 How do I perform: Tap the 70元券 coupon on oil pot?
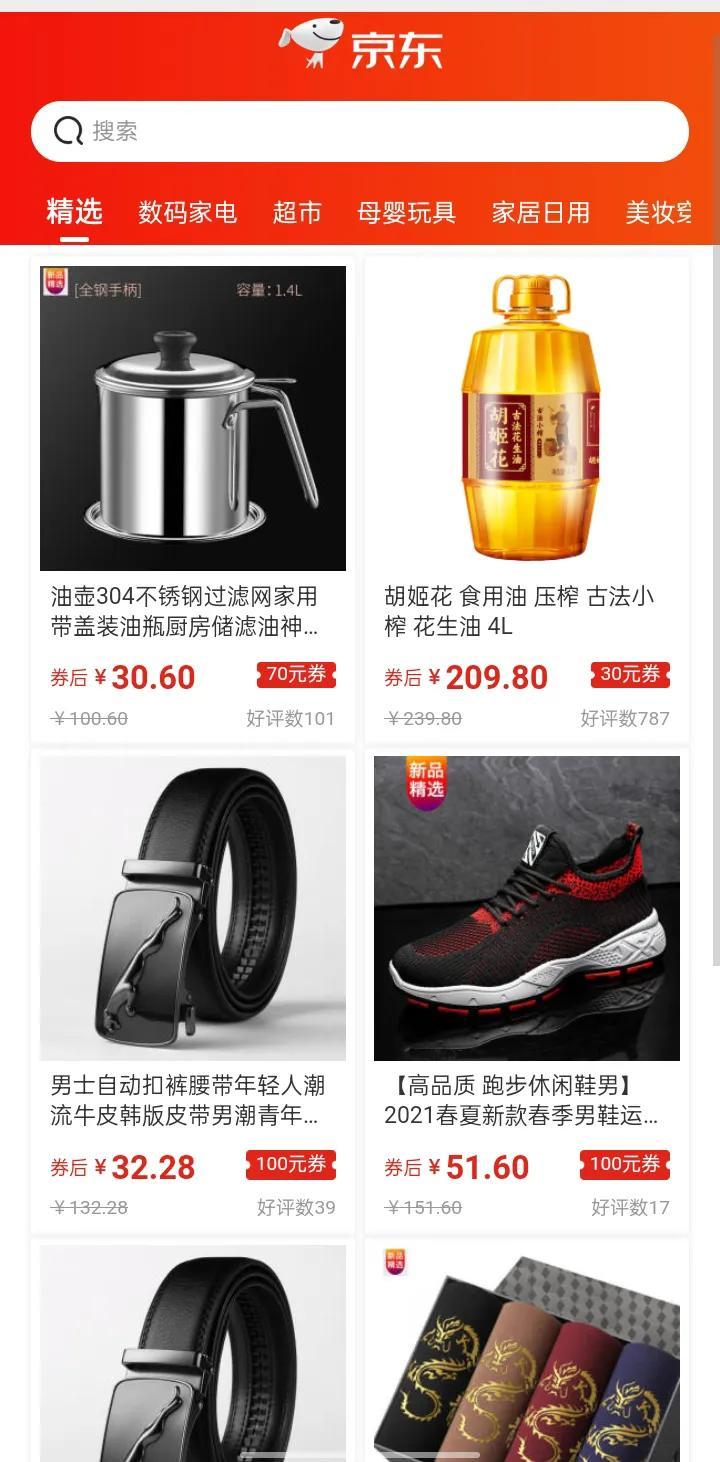(x=296, y=675)
